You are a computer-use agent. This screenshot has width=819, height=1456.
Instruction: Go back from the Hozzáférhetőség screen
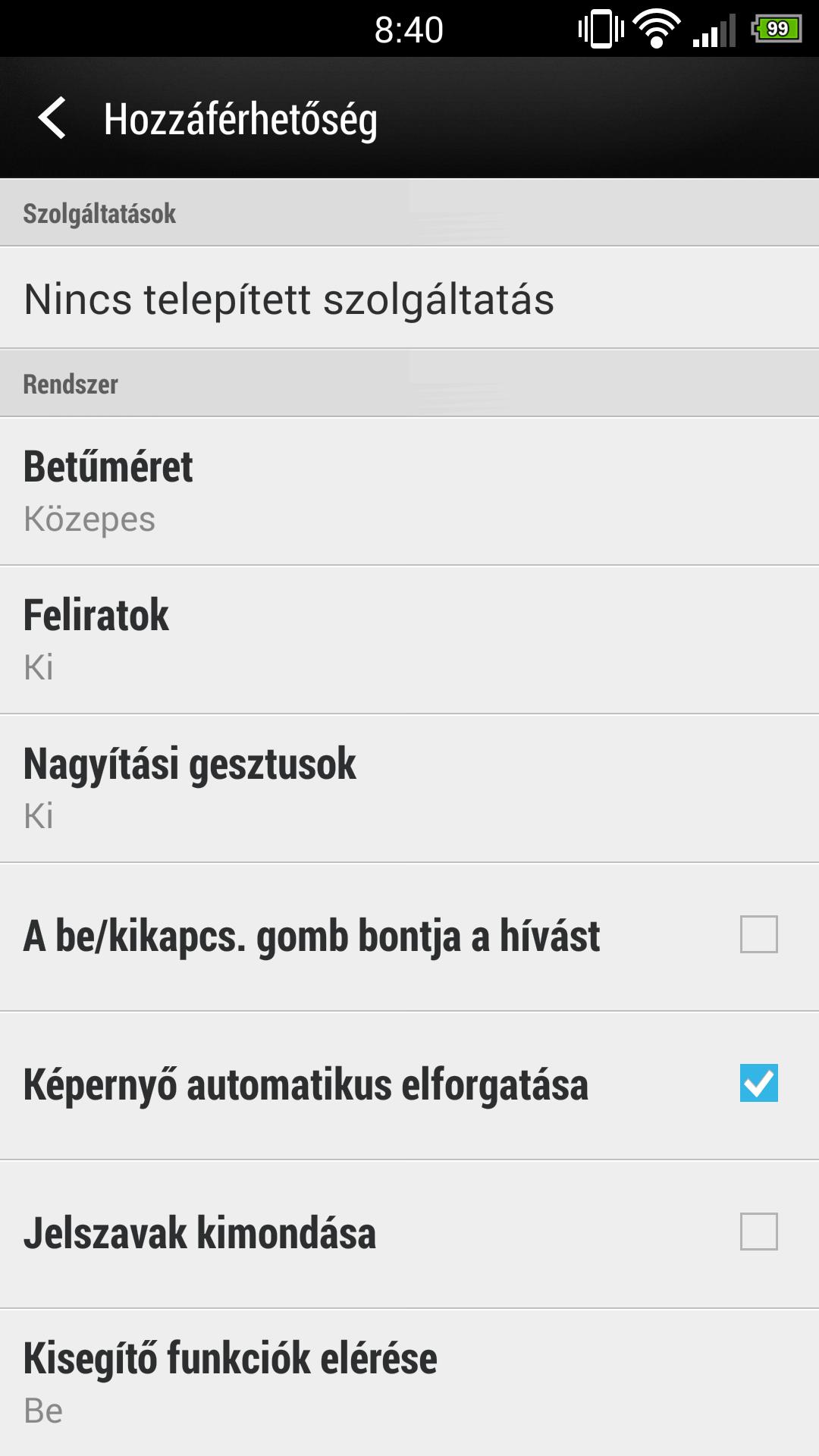[52, 118]
